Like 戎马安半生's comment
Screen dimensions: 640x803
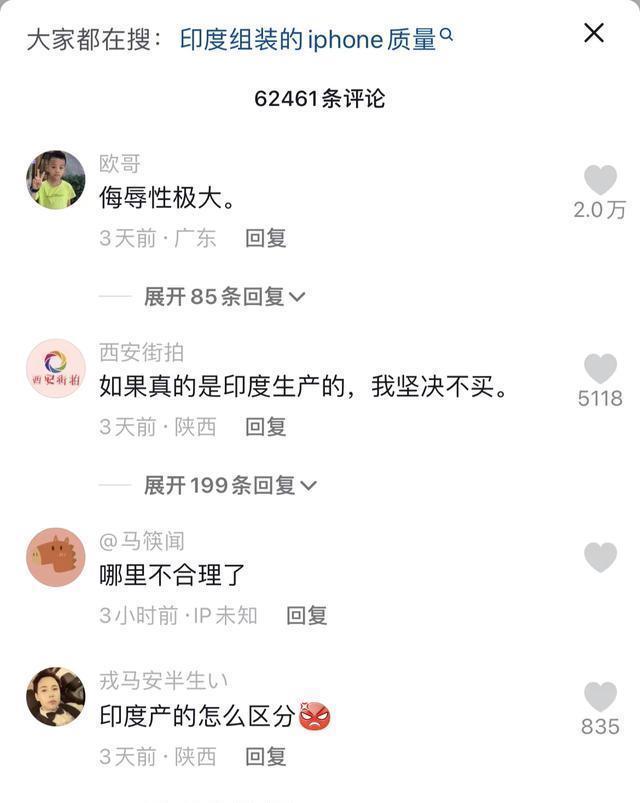point(600,697)
